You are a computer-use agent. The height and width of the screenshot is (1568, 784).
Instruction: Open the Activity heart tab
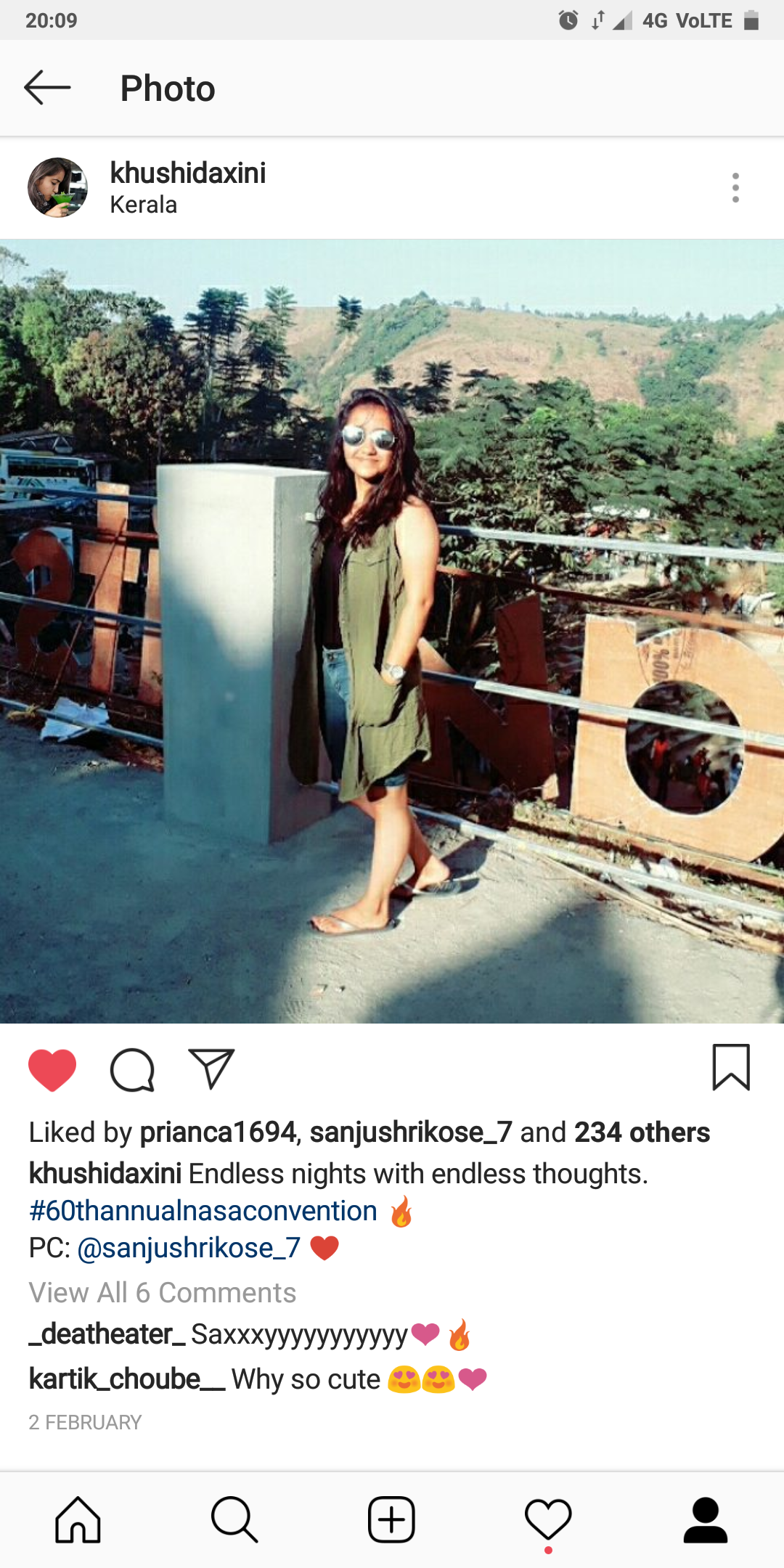click(x=548, y=1520)
